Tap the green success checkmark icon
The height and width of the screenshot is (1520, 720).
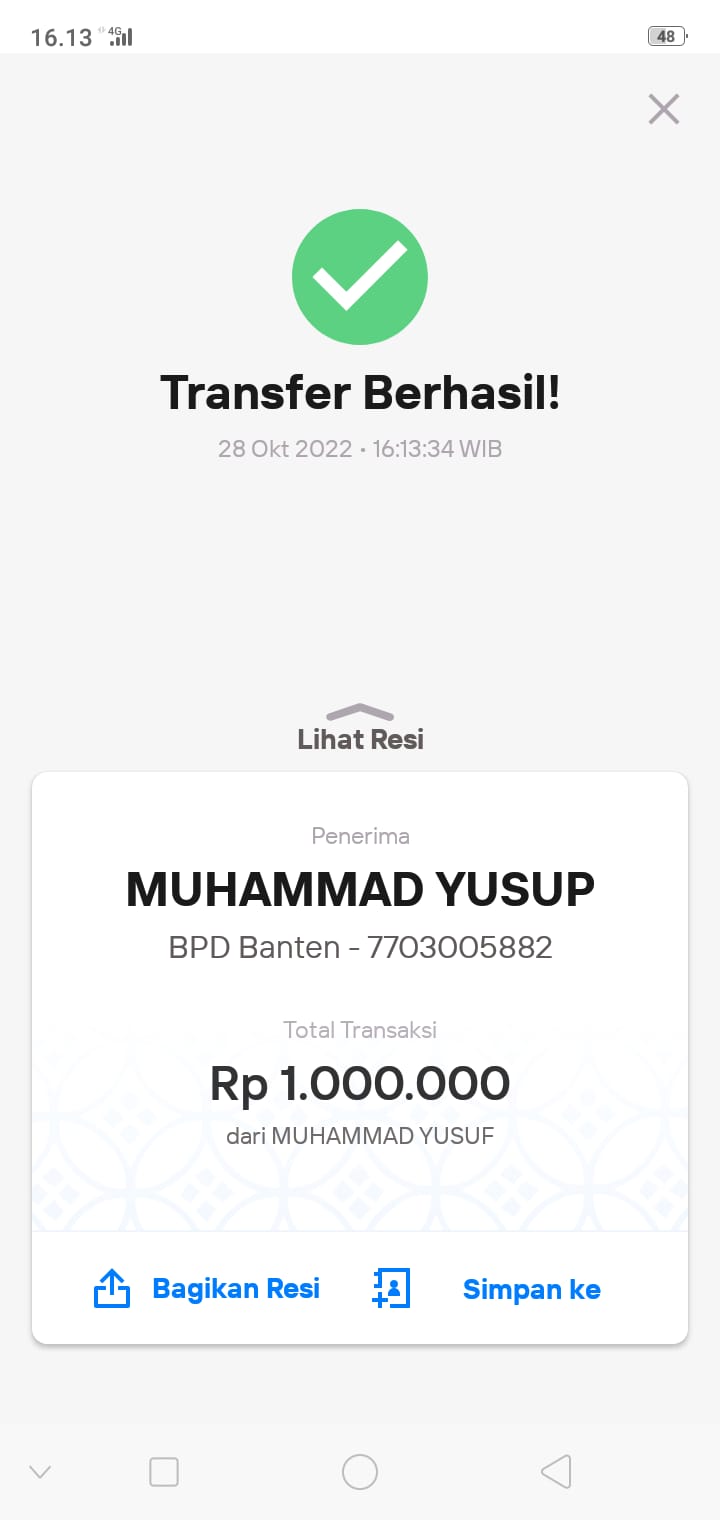coord(360,276)
